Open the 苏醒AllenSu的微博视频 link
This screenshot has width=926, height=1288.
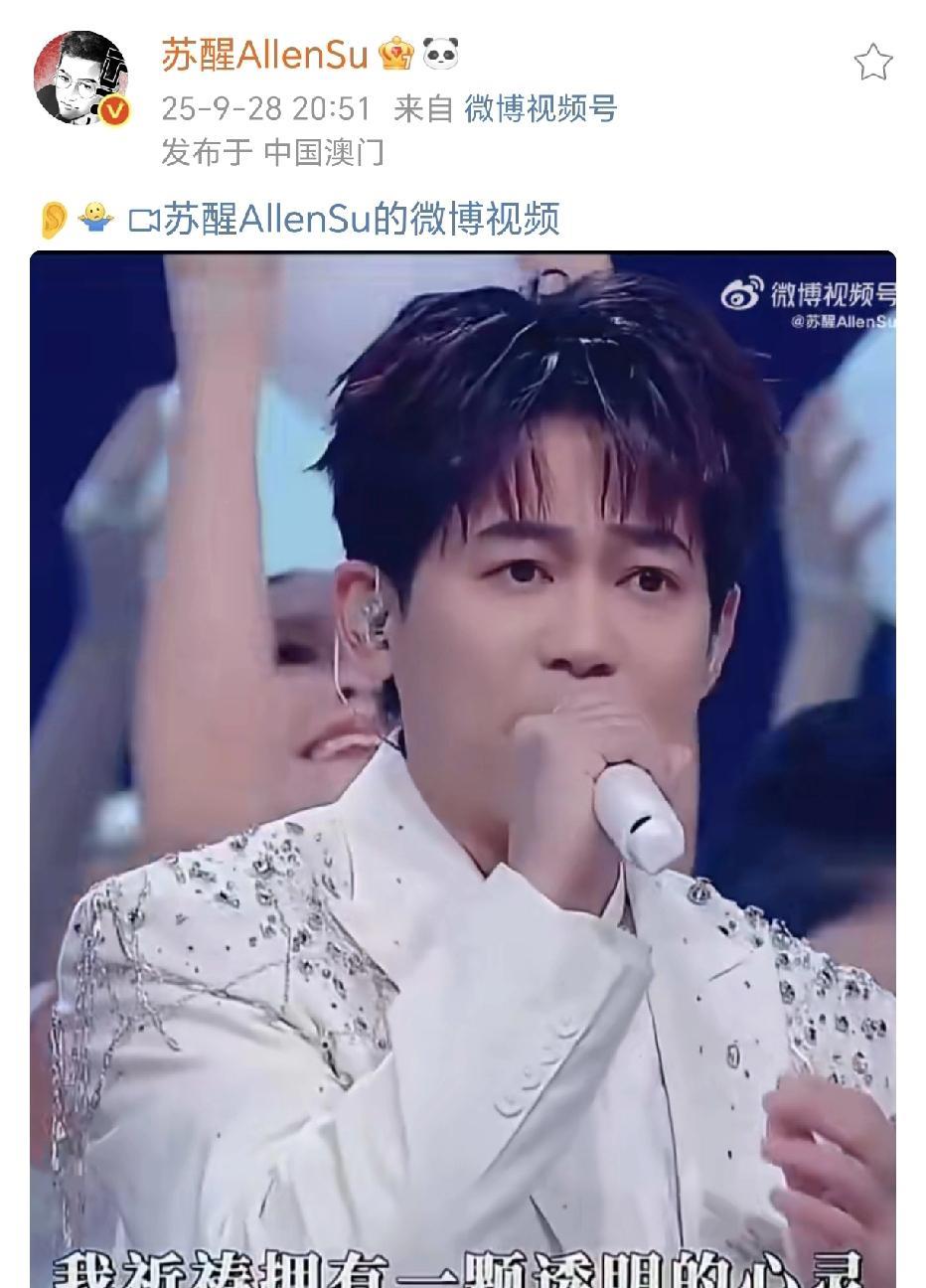coord(345,219)
